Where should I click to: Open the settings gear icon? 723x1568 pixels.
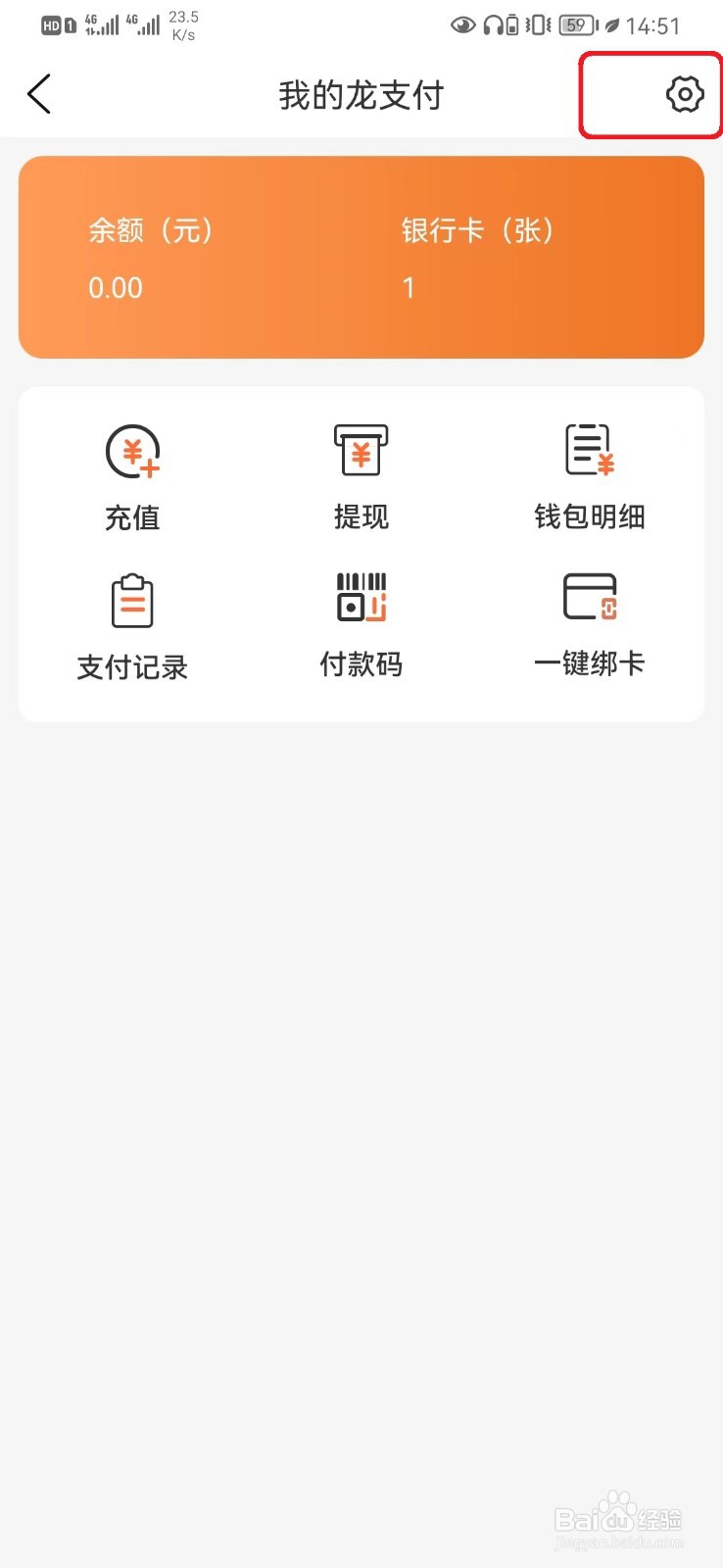click(x=684, y=95)
